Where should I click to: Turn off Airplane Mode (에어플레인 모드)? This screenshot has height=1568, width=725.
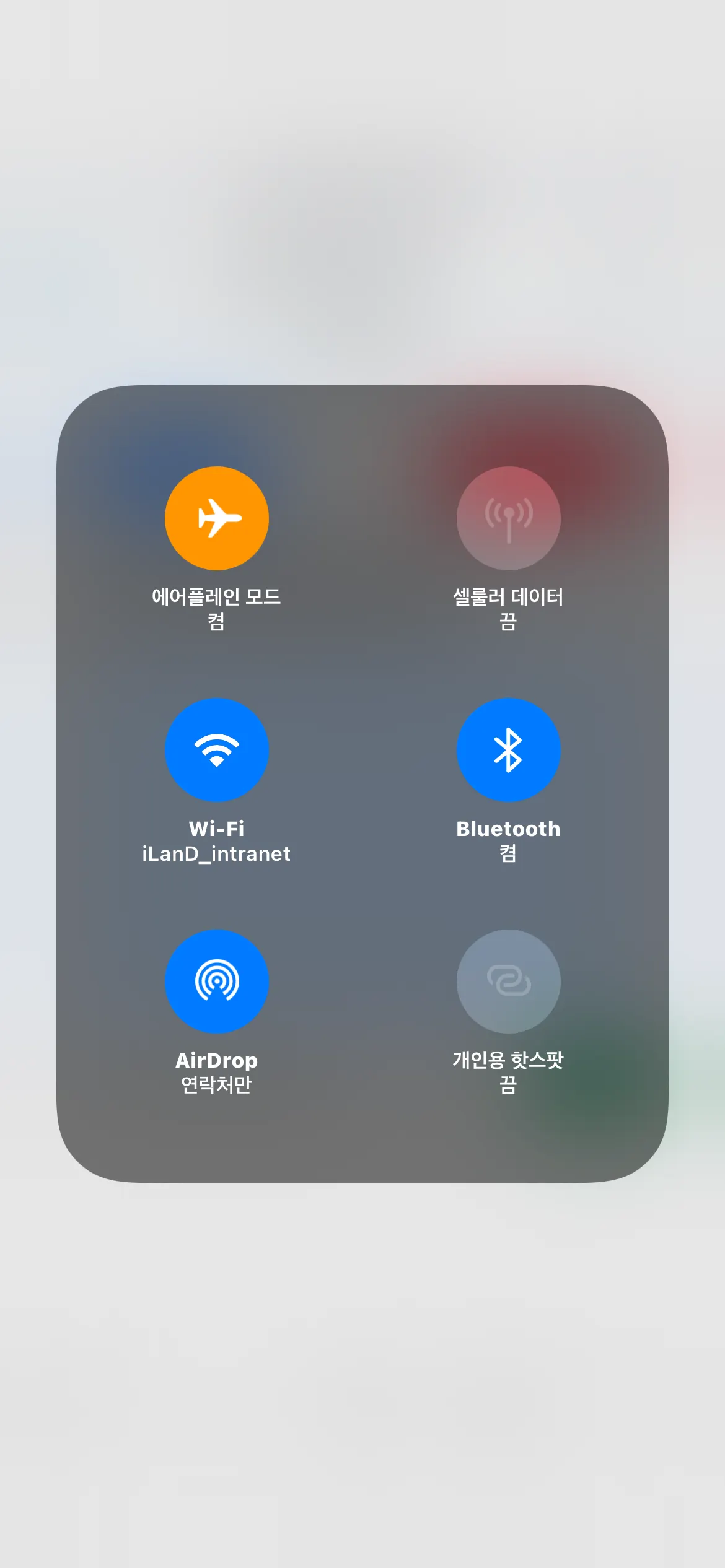[x=216, y=518]
